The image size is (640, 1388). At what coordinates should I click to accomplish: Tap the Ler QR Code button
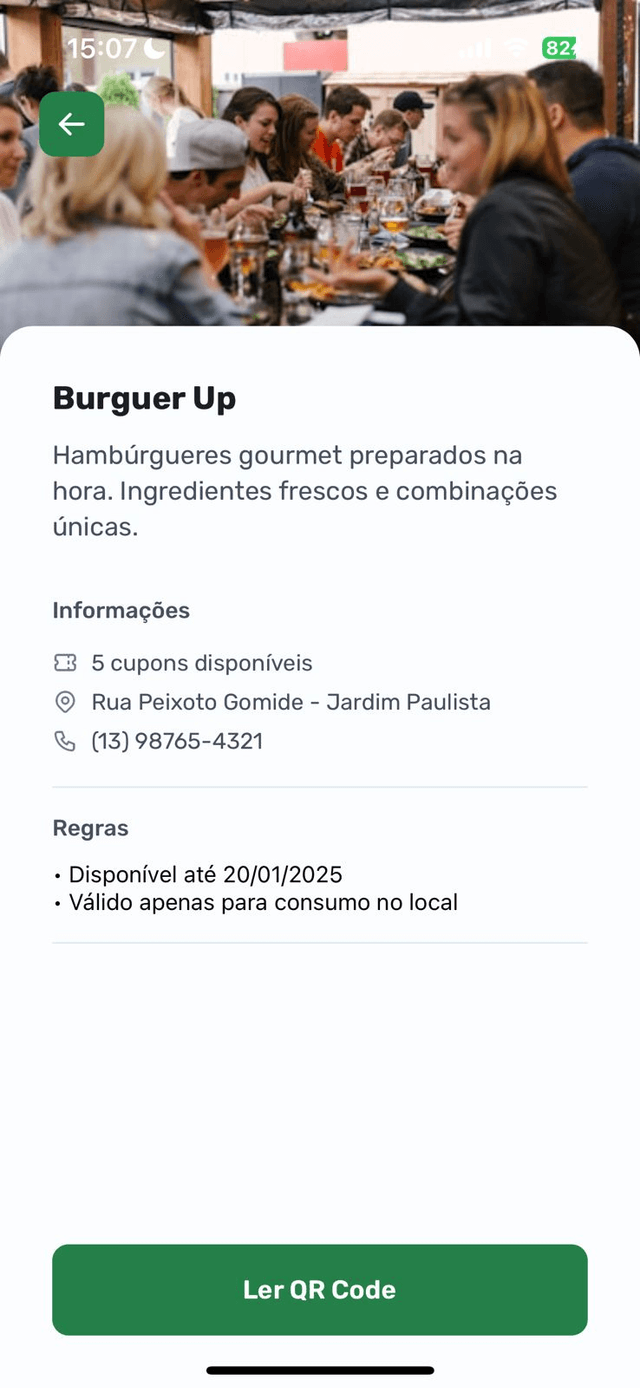pos(320,1289)
